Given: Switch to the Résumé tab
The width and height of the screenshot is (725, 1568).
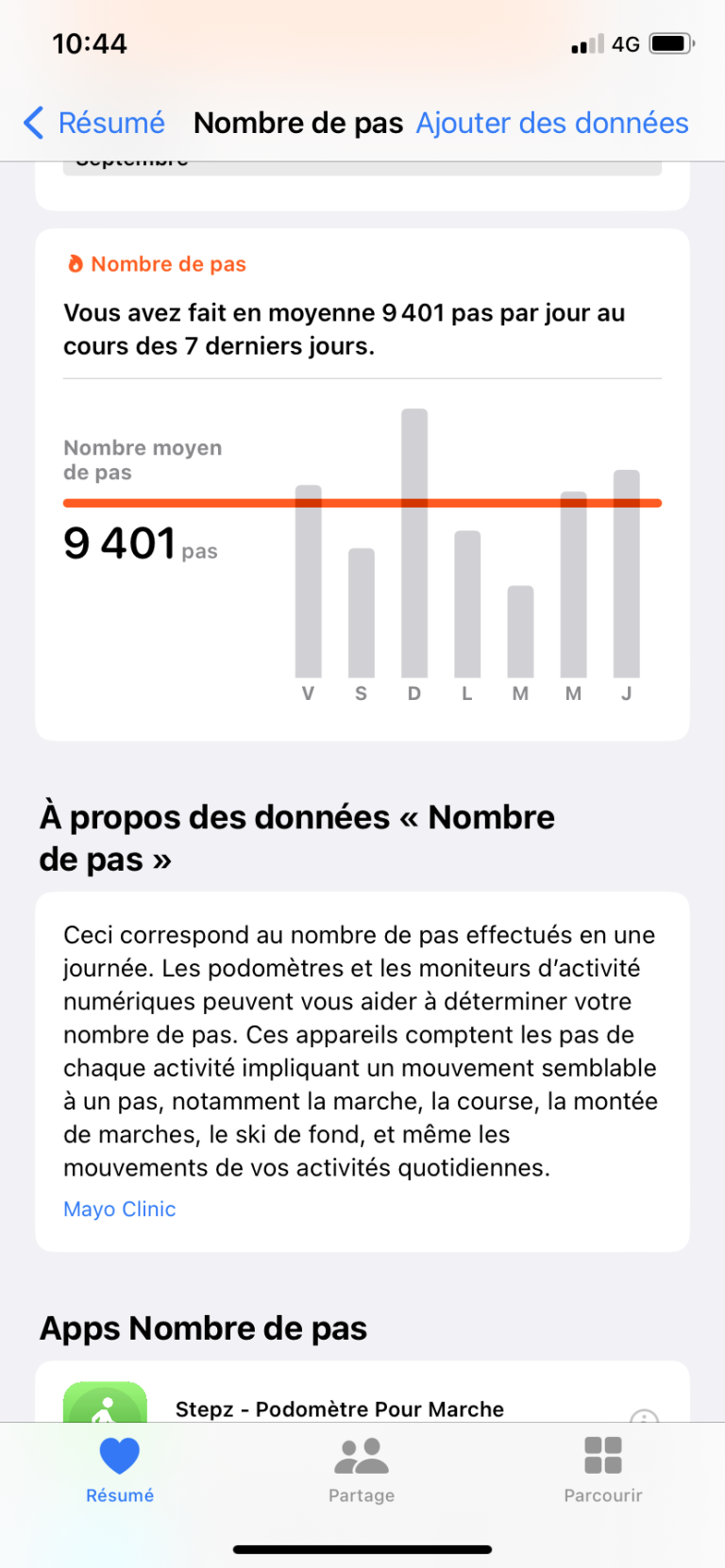Looking at the screenshot, I should click(x=120, y=1470).
